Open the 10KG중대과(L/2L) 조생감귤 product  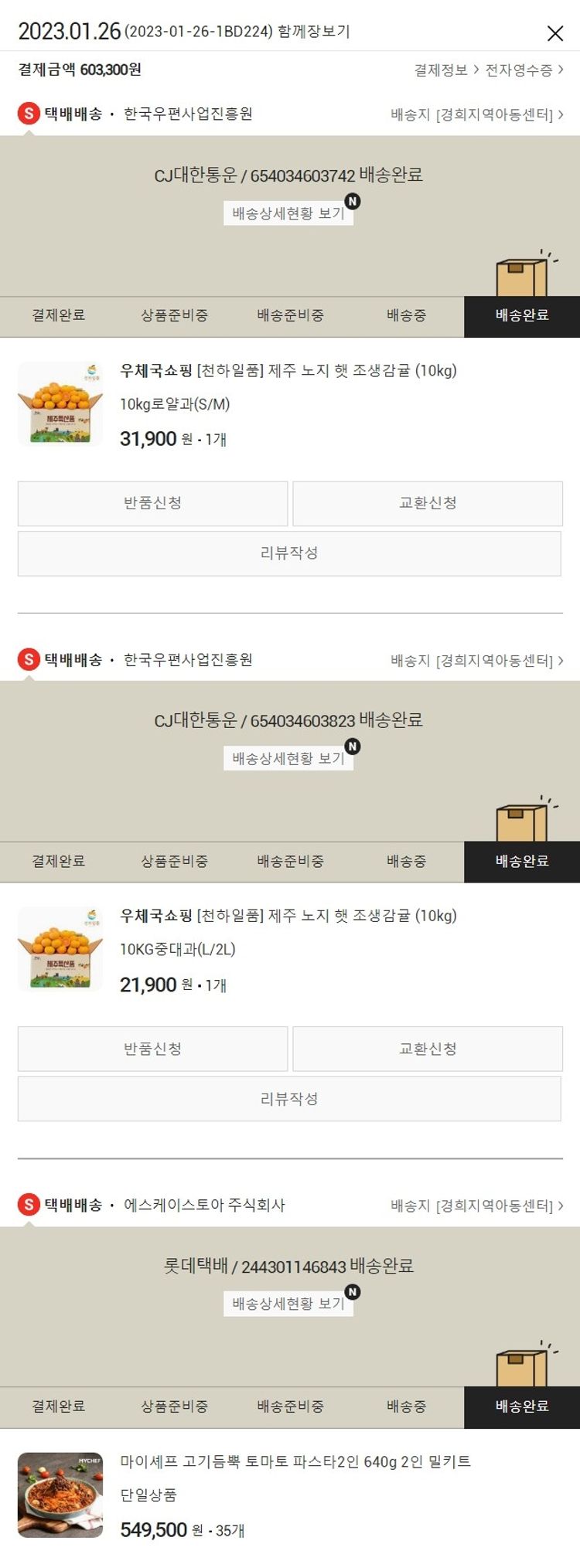coord(288,917)
